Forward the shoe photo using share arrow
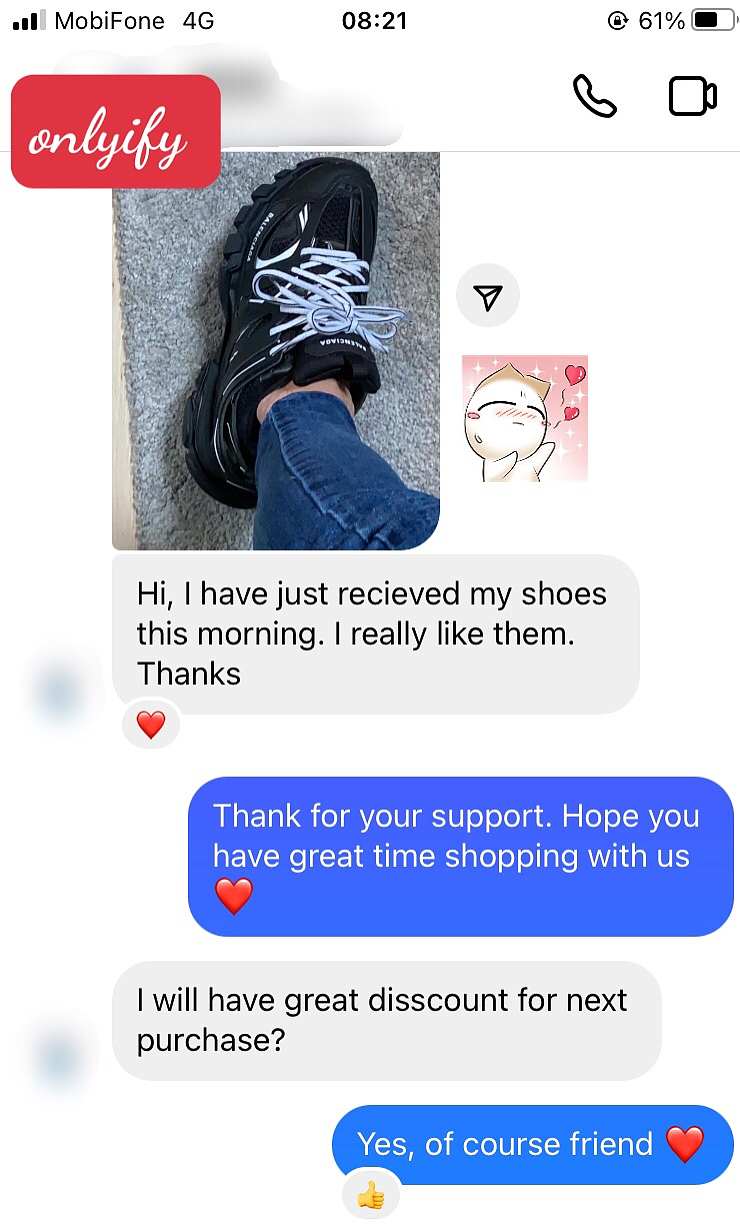This screenshot has height=1230, width=740. 488,296
